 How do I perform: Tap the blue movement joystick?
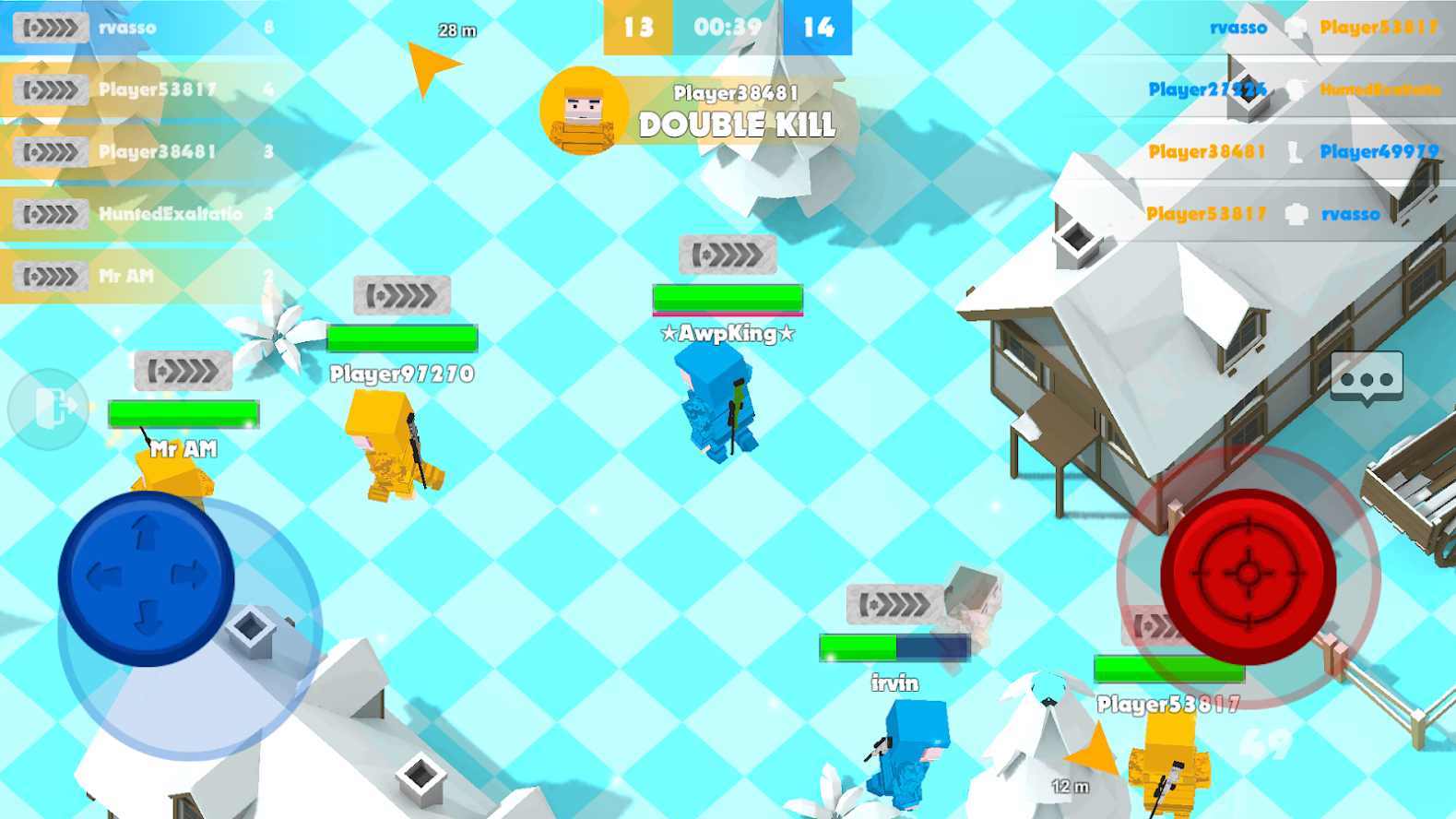tap(147, 578)
